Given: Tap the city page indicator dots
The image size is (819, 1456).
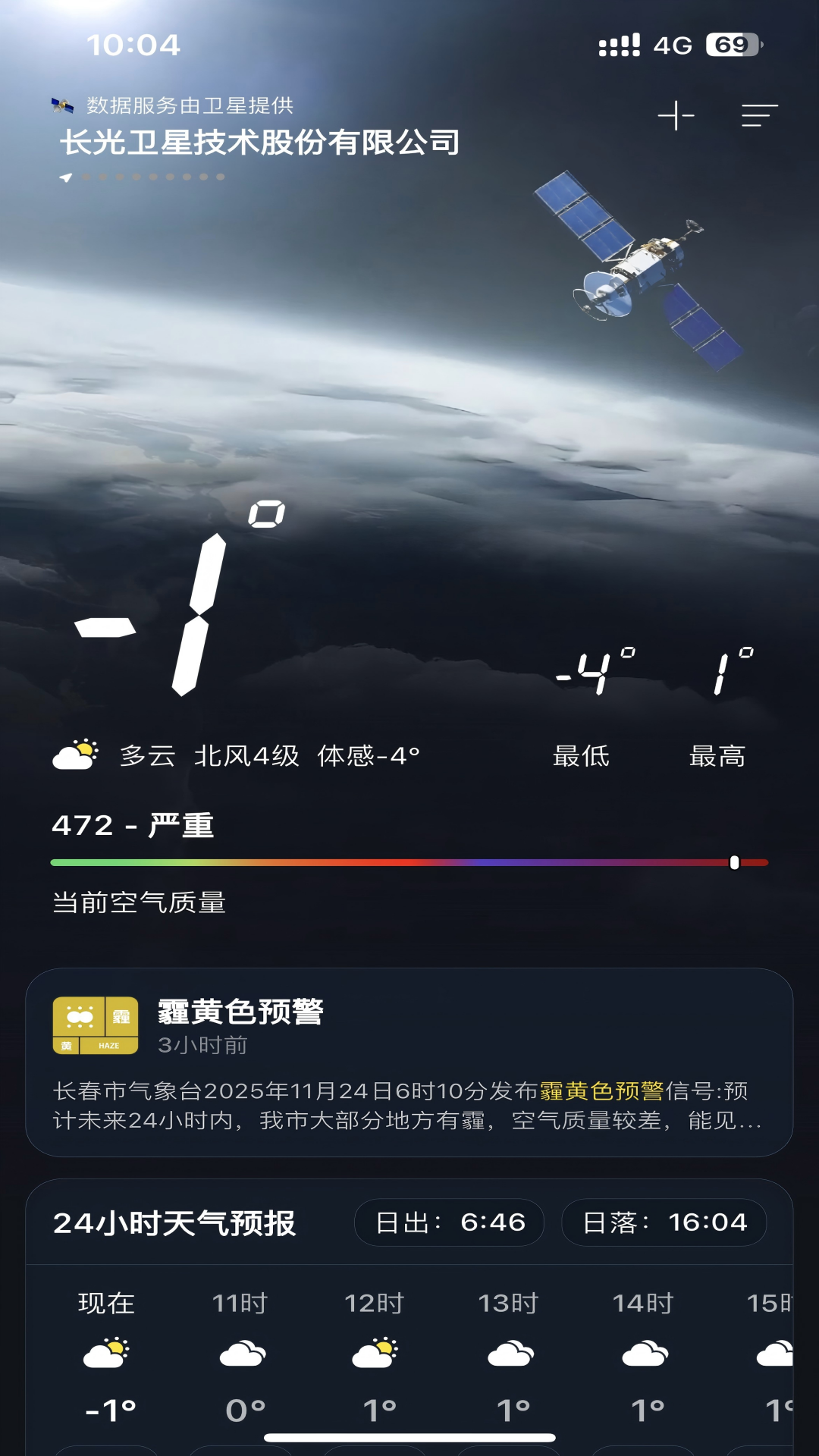Looking at the screenshot, I should click(x=144, y=177).
